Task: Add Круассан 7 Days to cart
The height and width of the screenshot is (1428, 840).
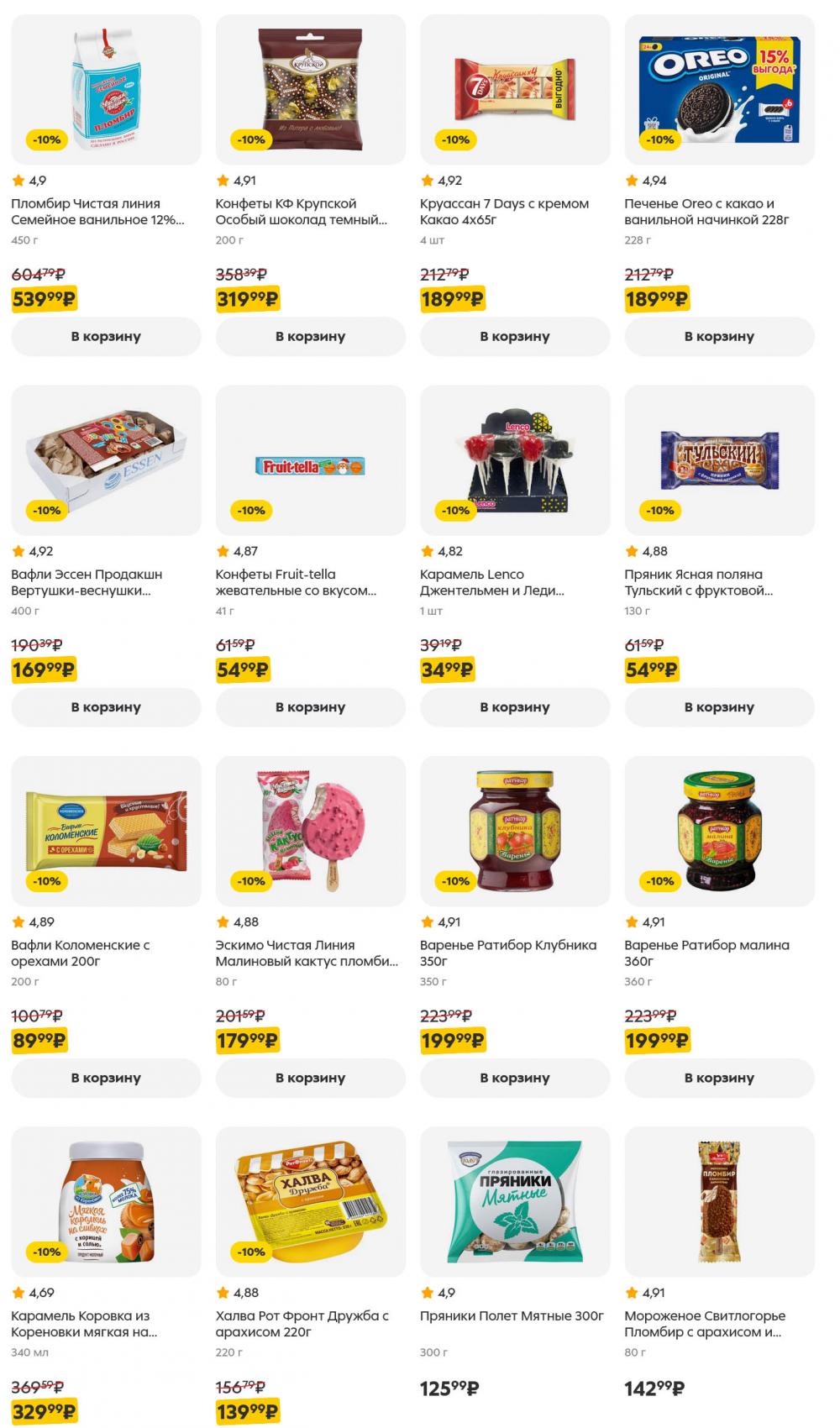Action: pos(514,336)
